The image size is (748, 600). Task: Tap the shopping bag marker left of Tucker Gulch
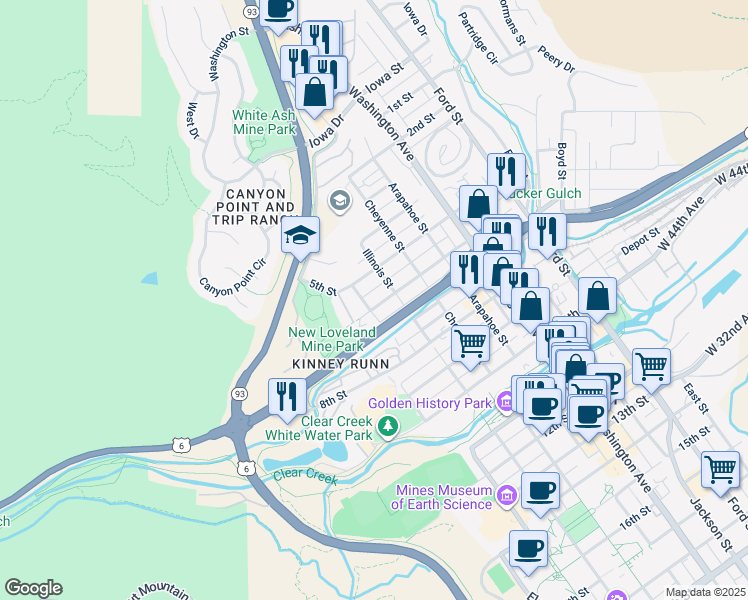(x=478, y=205)
